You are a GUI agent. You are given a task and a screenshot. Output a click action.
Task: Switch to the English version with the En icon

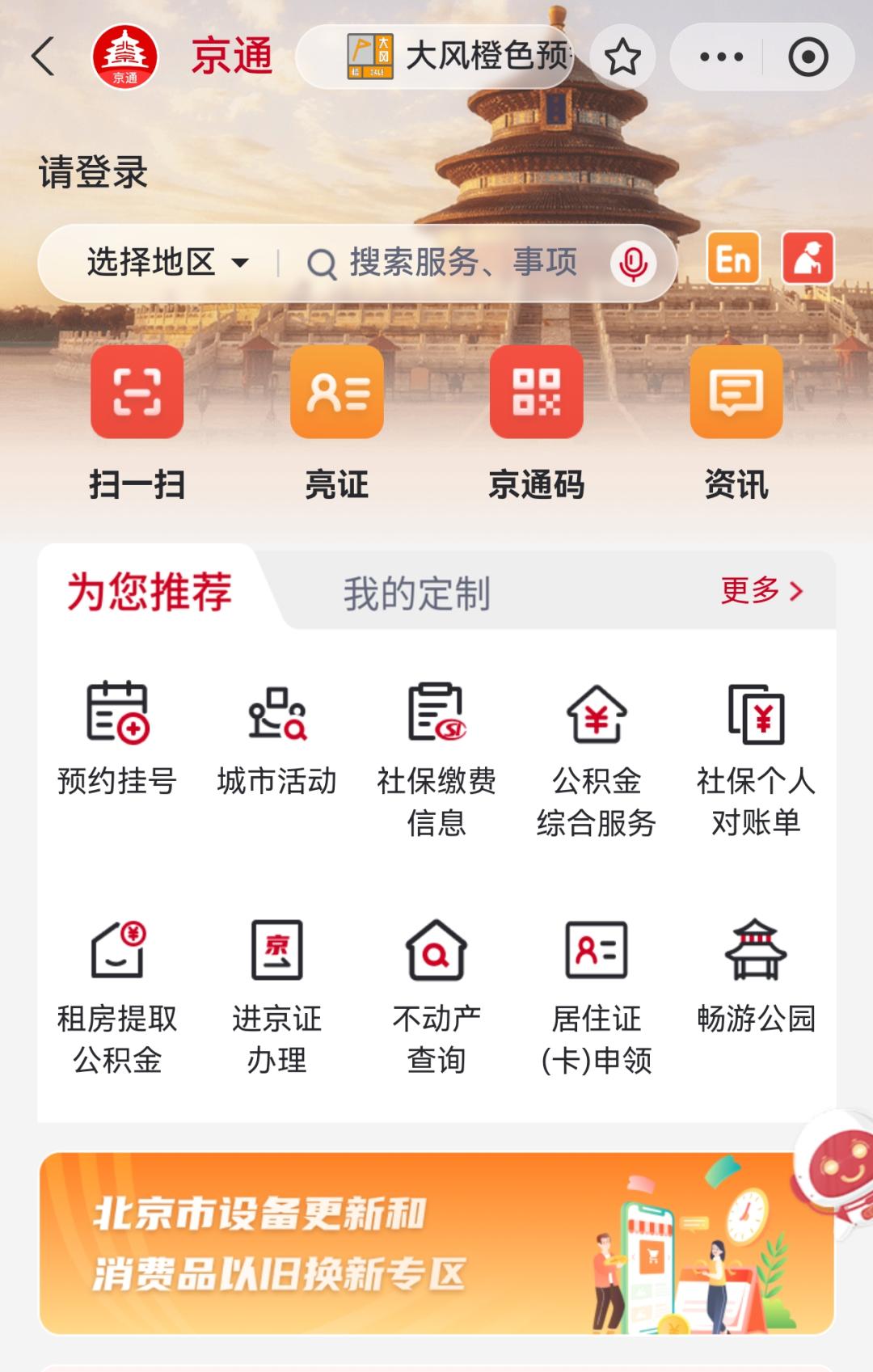tap(733, 259)
